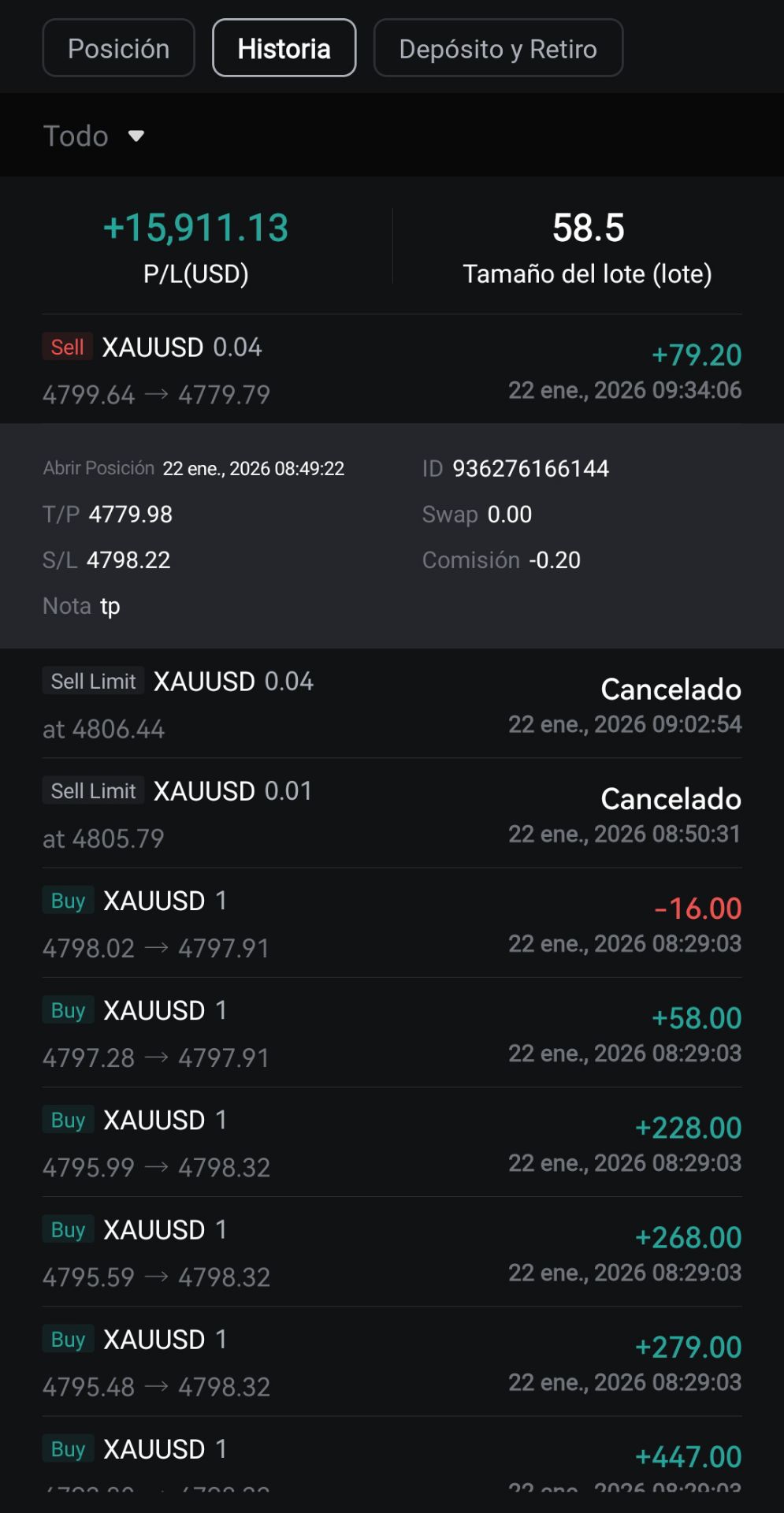Select the Historia tab
This screenshot has width=784, height=1513.
tap(284, 49)
